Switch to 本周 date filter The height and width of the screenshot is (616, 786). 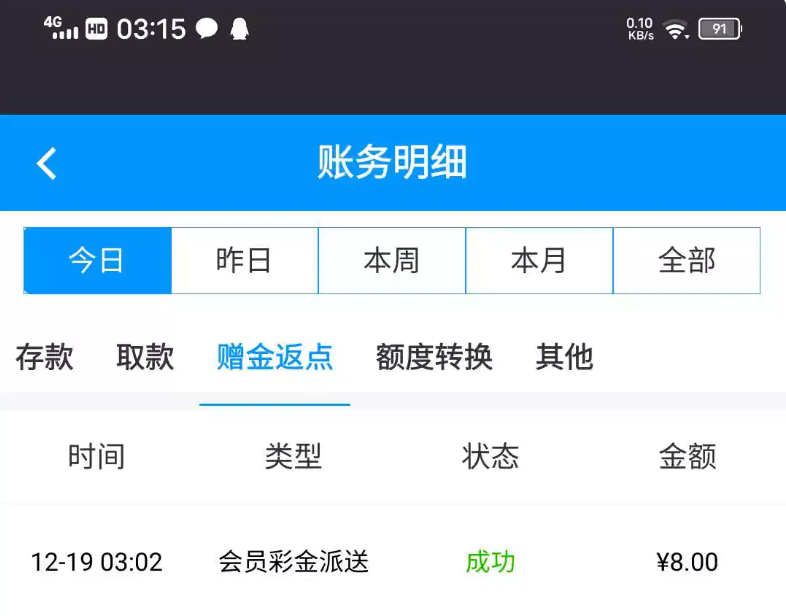[x=391, y=261]
